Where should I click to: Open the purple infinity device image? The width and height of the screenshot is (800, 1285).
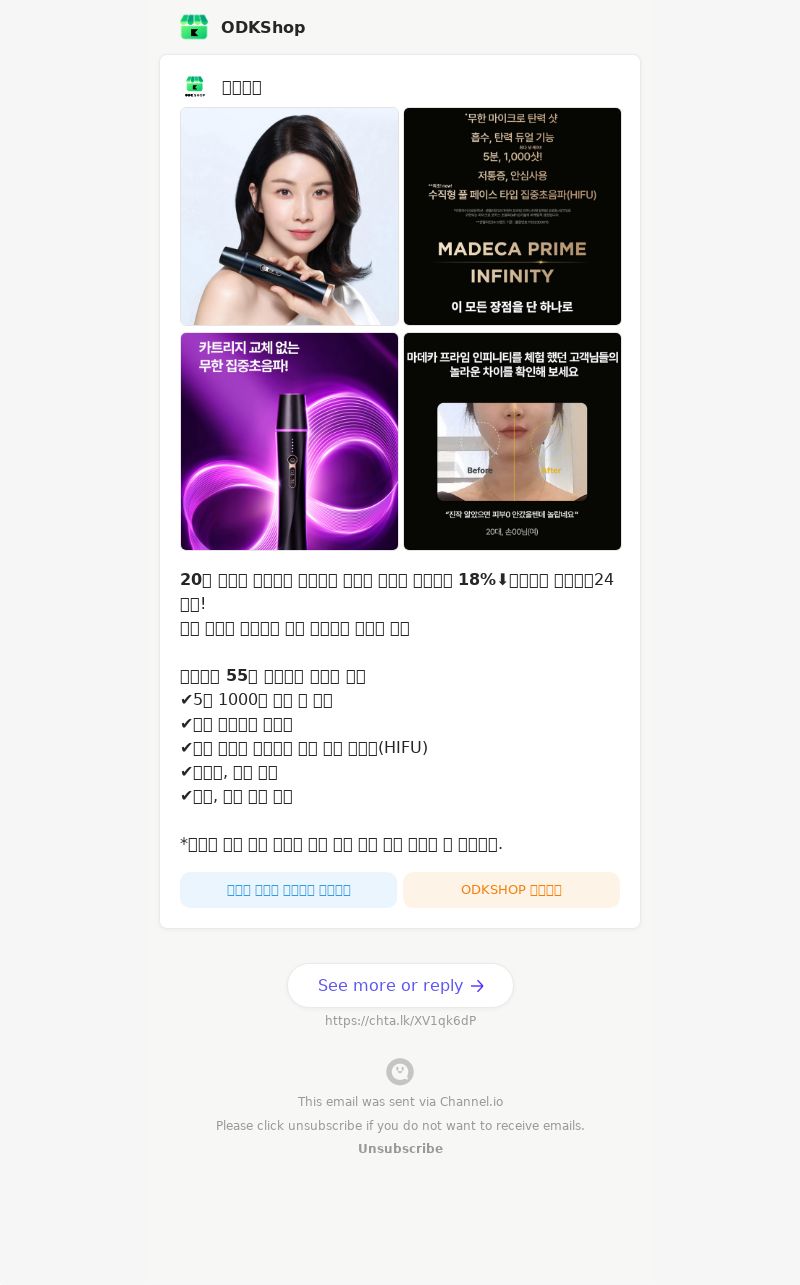[x=289, y=441]
